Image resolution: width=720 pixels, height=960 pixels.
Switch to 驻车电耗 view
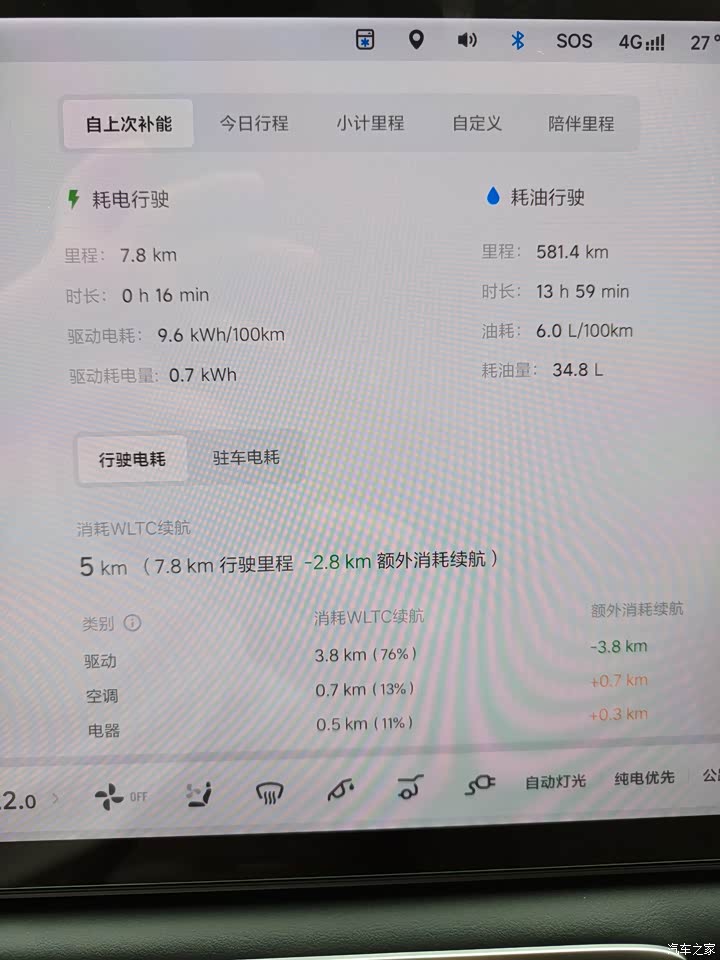[246, 458]
